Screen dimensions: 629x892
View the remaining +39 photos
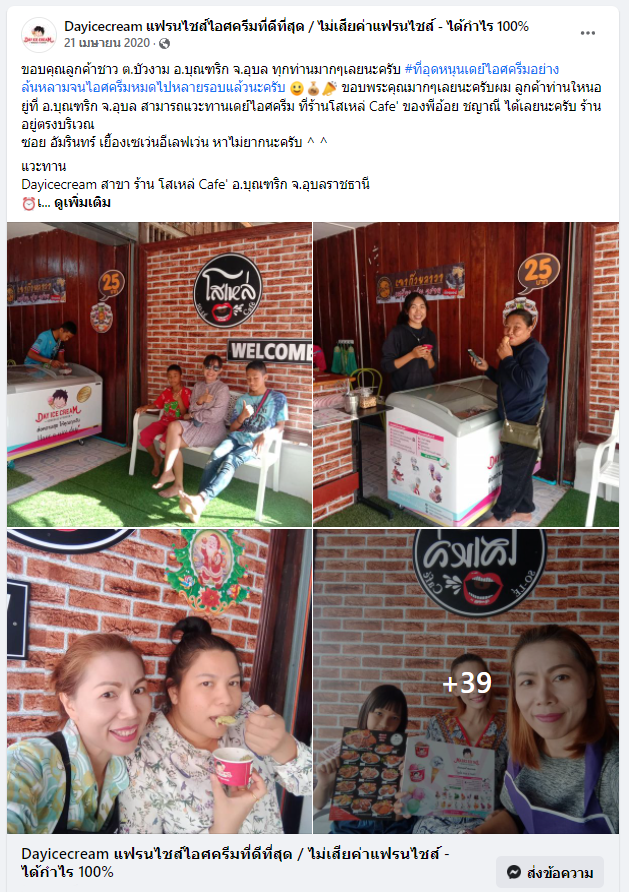click(466, 681)
